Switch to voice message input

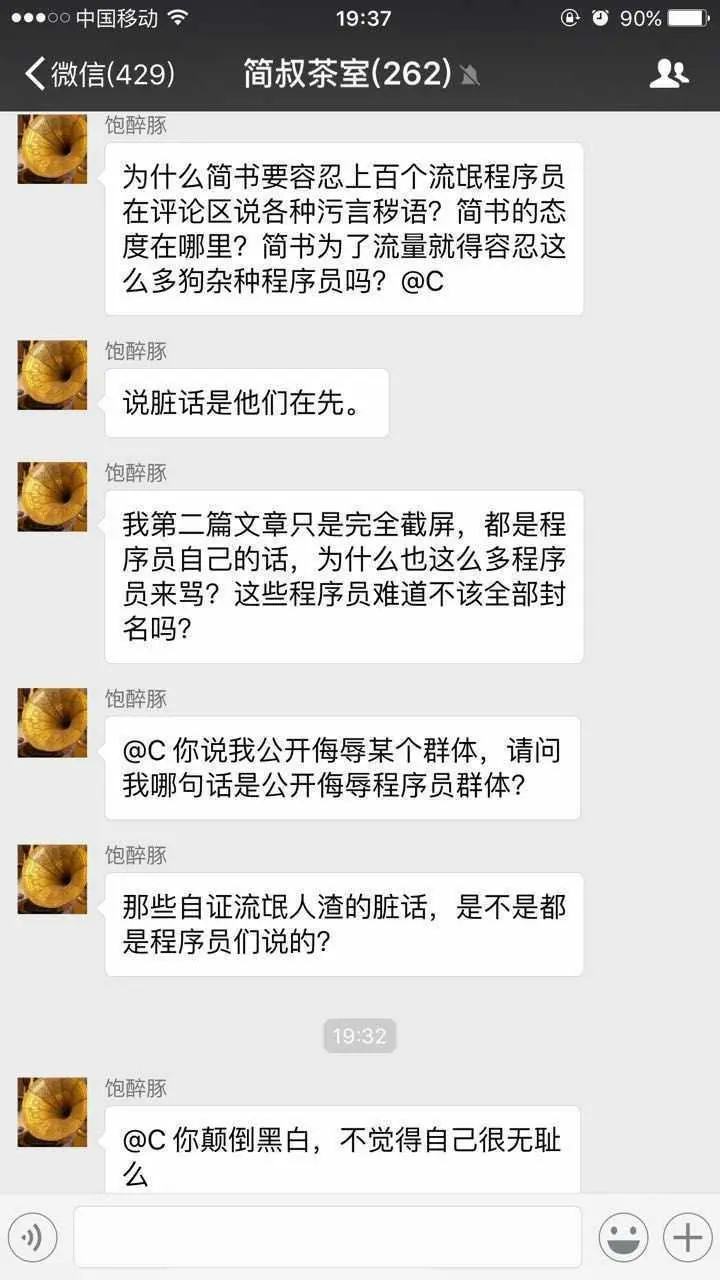pyautogui.click(x=33, y=1237)
